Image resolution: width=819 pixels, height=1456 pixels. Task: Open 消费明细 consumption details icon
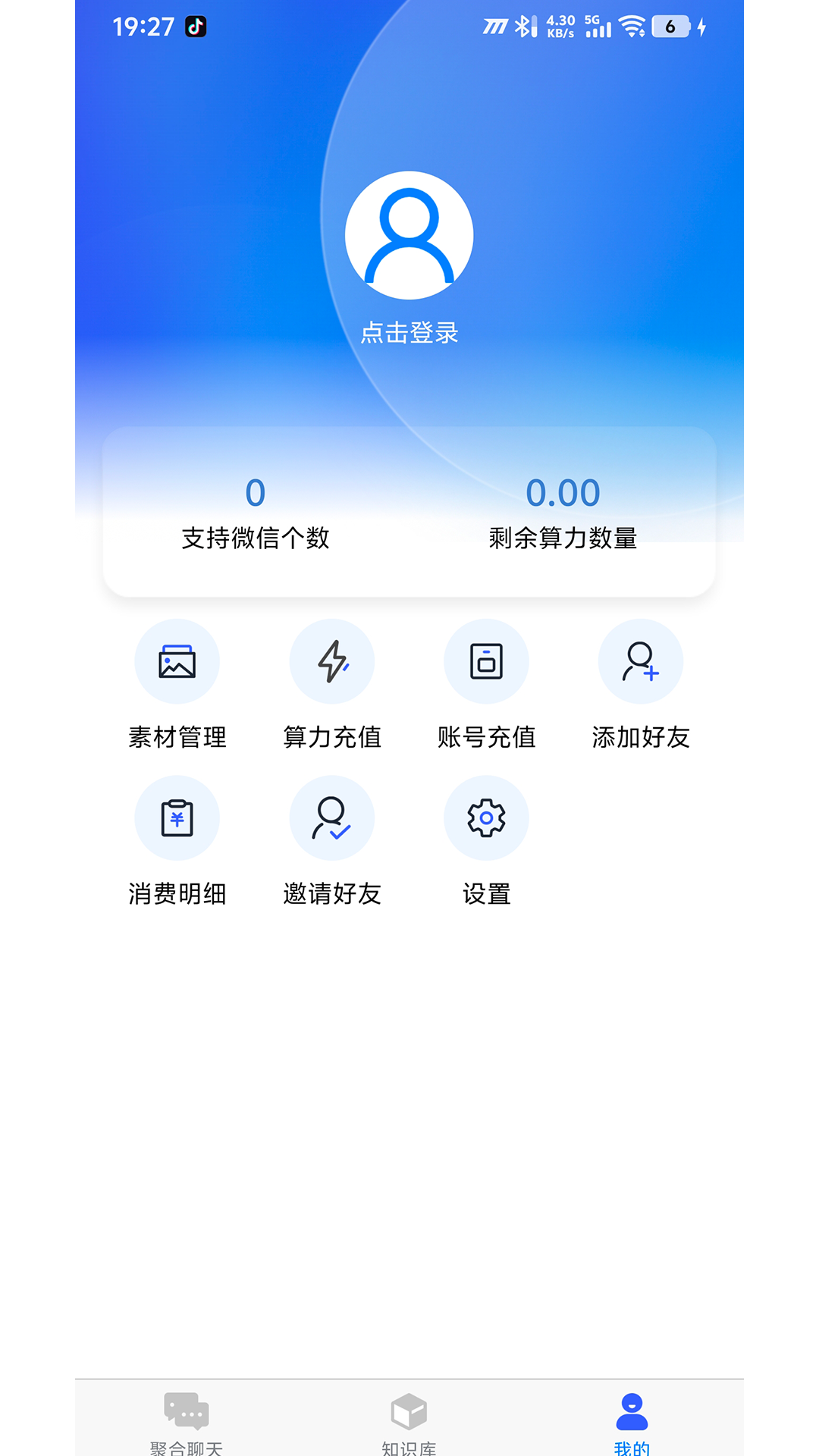click(x=177, y=817)
